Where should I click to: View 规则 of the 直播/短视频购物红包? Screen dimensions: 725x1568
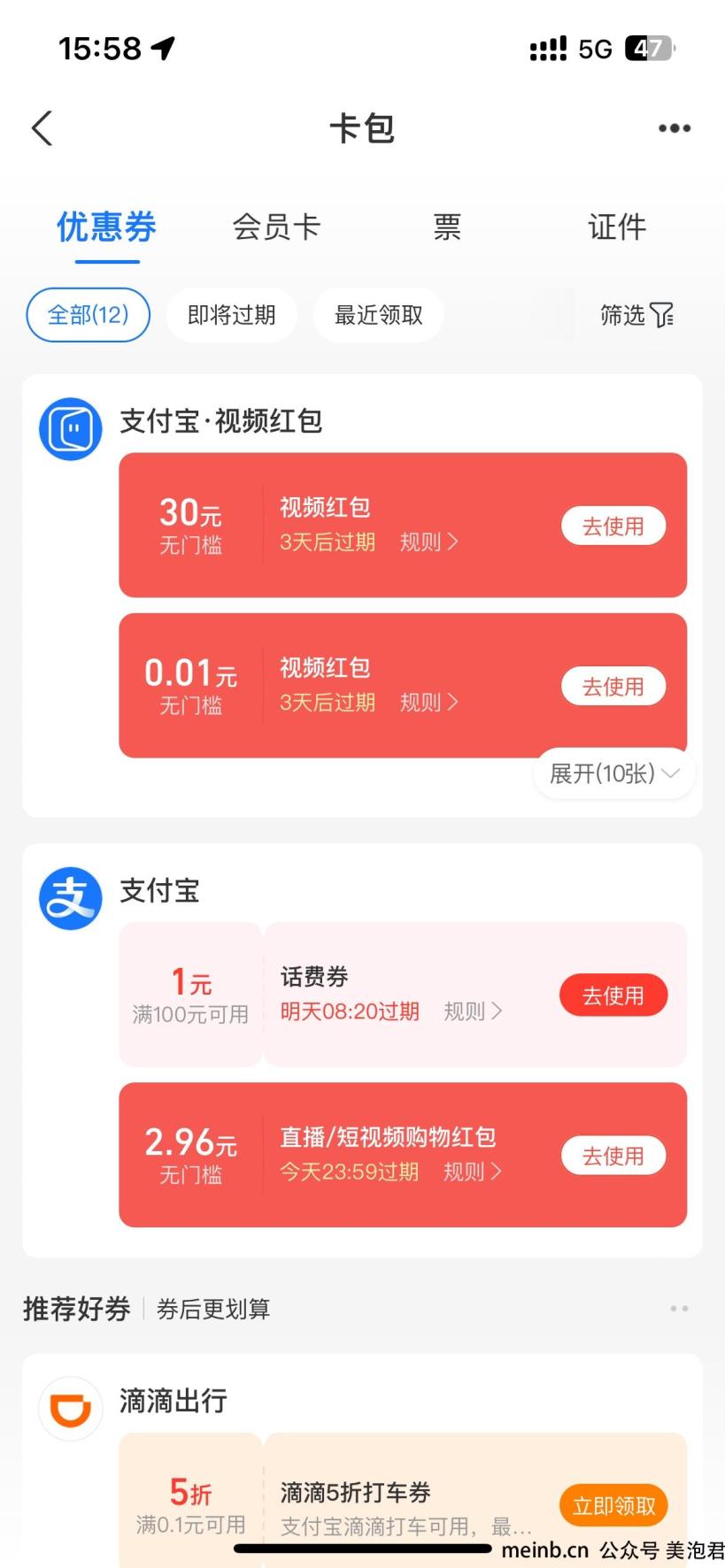click(x=473, y=1172)
